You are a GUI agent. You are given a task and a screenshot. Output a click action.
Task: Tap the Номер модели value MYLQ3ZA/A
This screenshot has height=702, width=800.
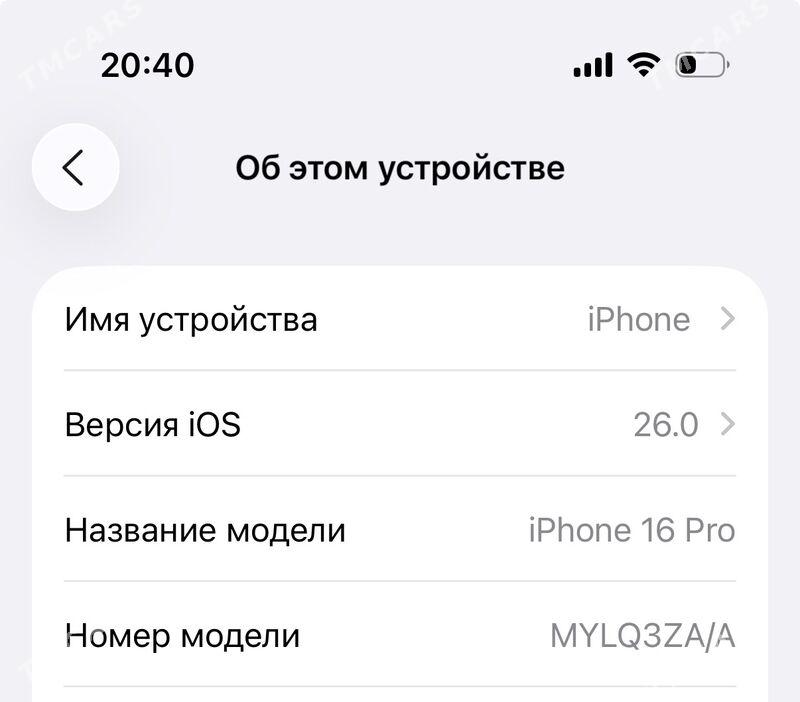click(x=642, y=636)
